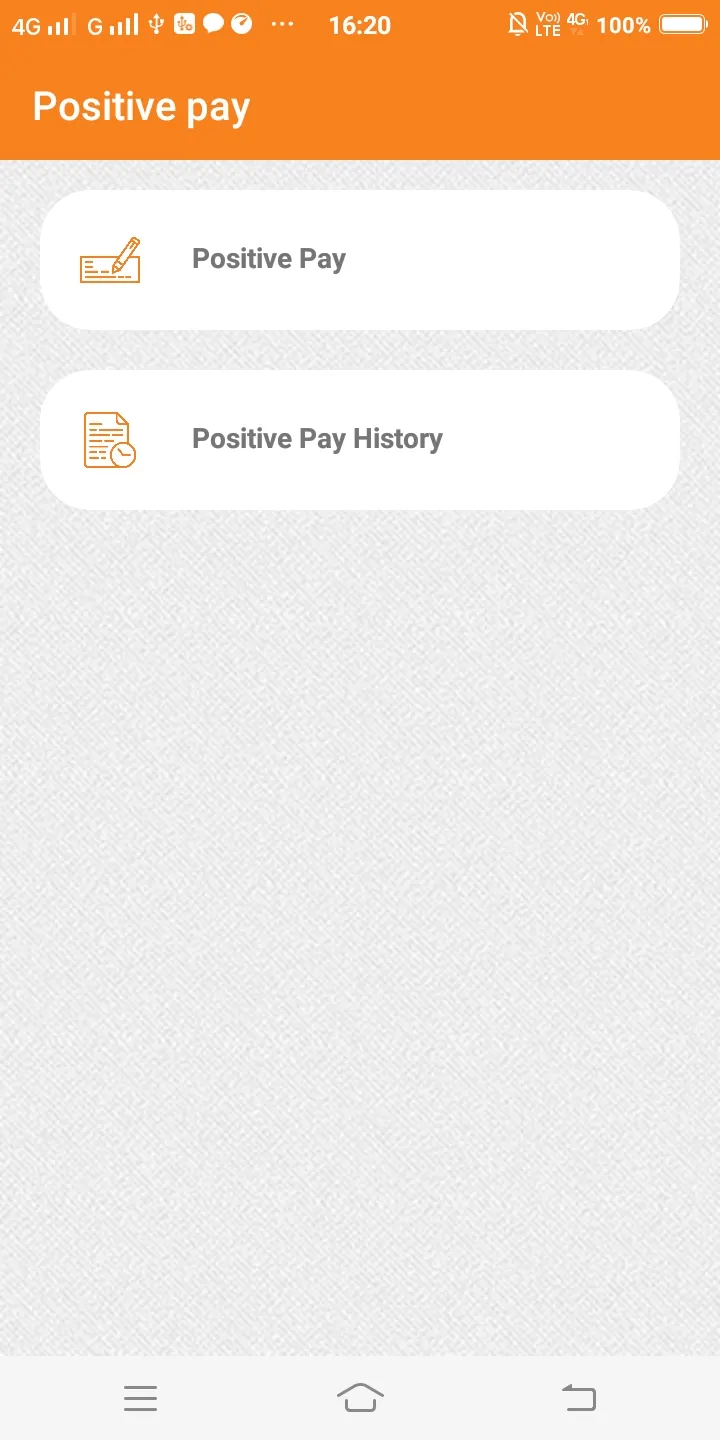Click the 16:20 clock in status bar
720x1440 pixels.
[360, 25]
